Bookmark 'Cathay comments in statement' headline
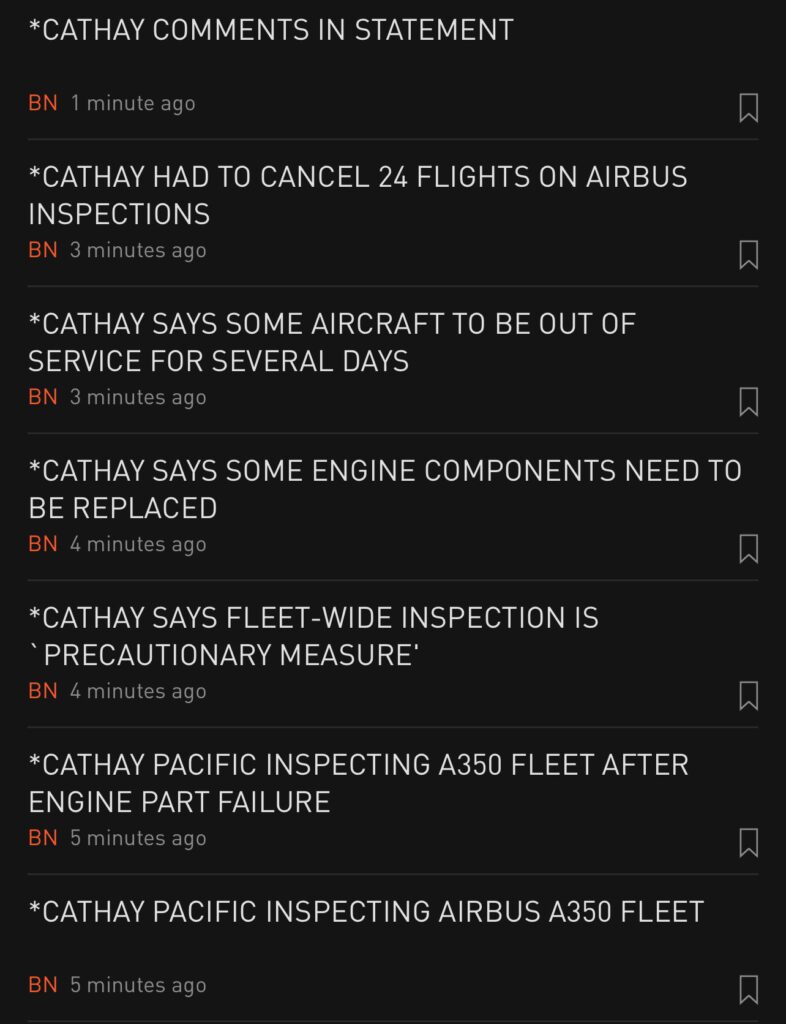Viewport: 786px width, 1024px height. 748,107
